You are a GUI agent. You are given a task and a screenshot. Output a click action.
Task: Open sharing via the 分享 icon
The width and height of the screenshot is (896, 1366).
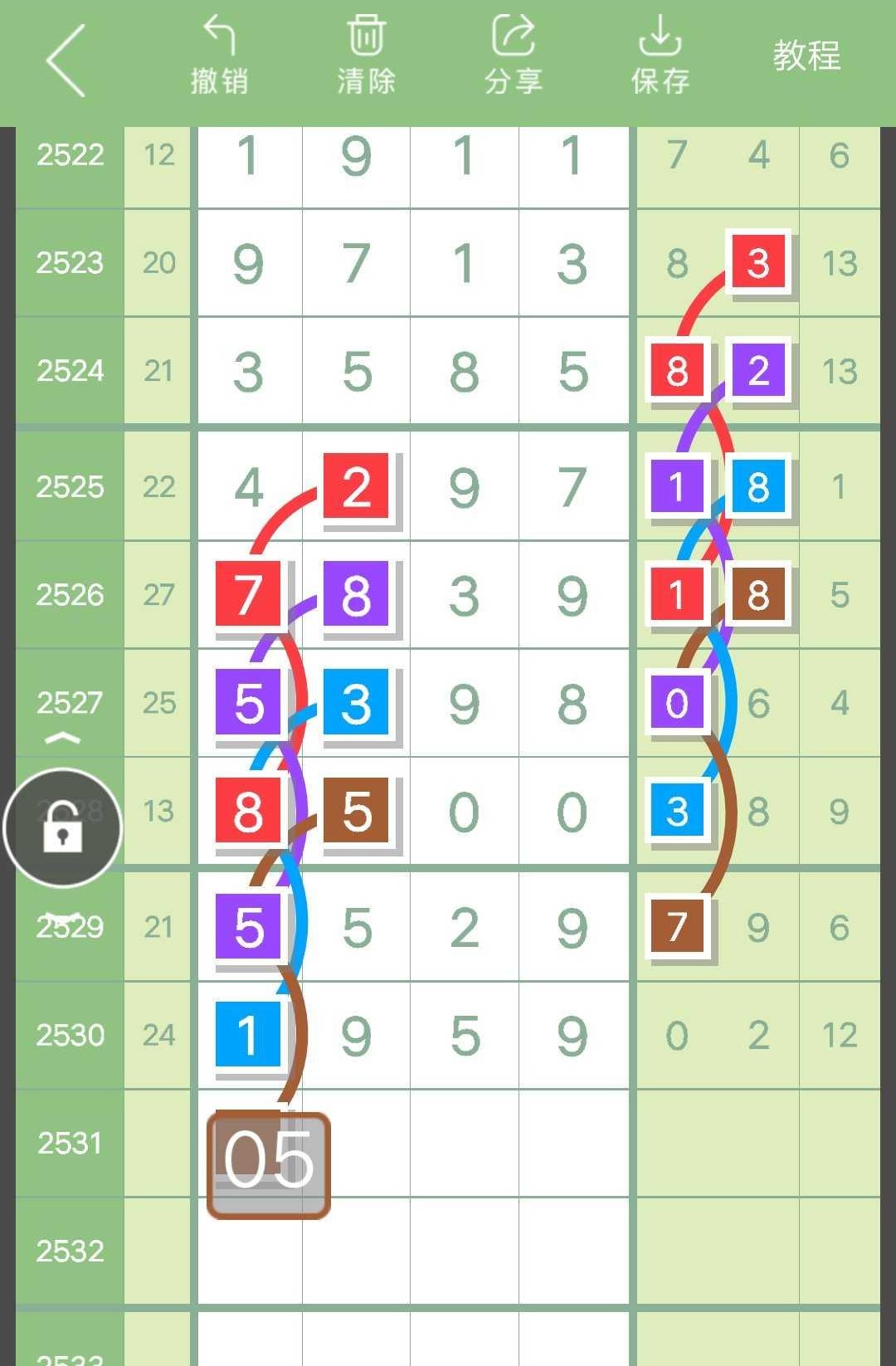pos(514,46)
